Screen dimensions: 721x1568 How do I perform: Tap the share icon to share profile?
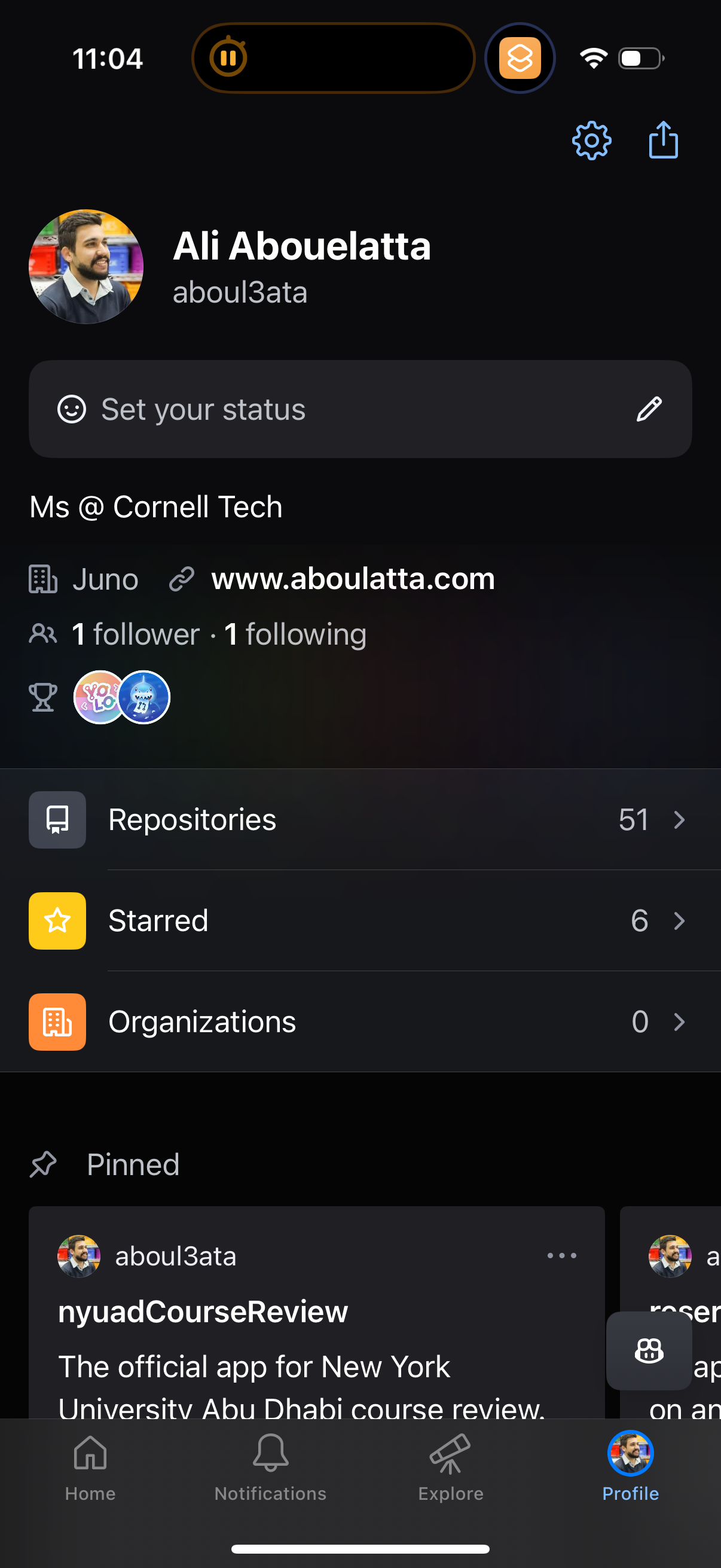click(x=664, y=140)
